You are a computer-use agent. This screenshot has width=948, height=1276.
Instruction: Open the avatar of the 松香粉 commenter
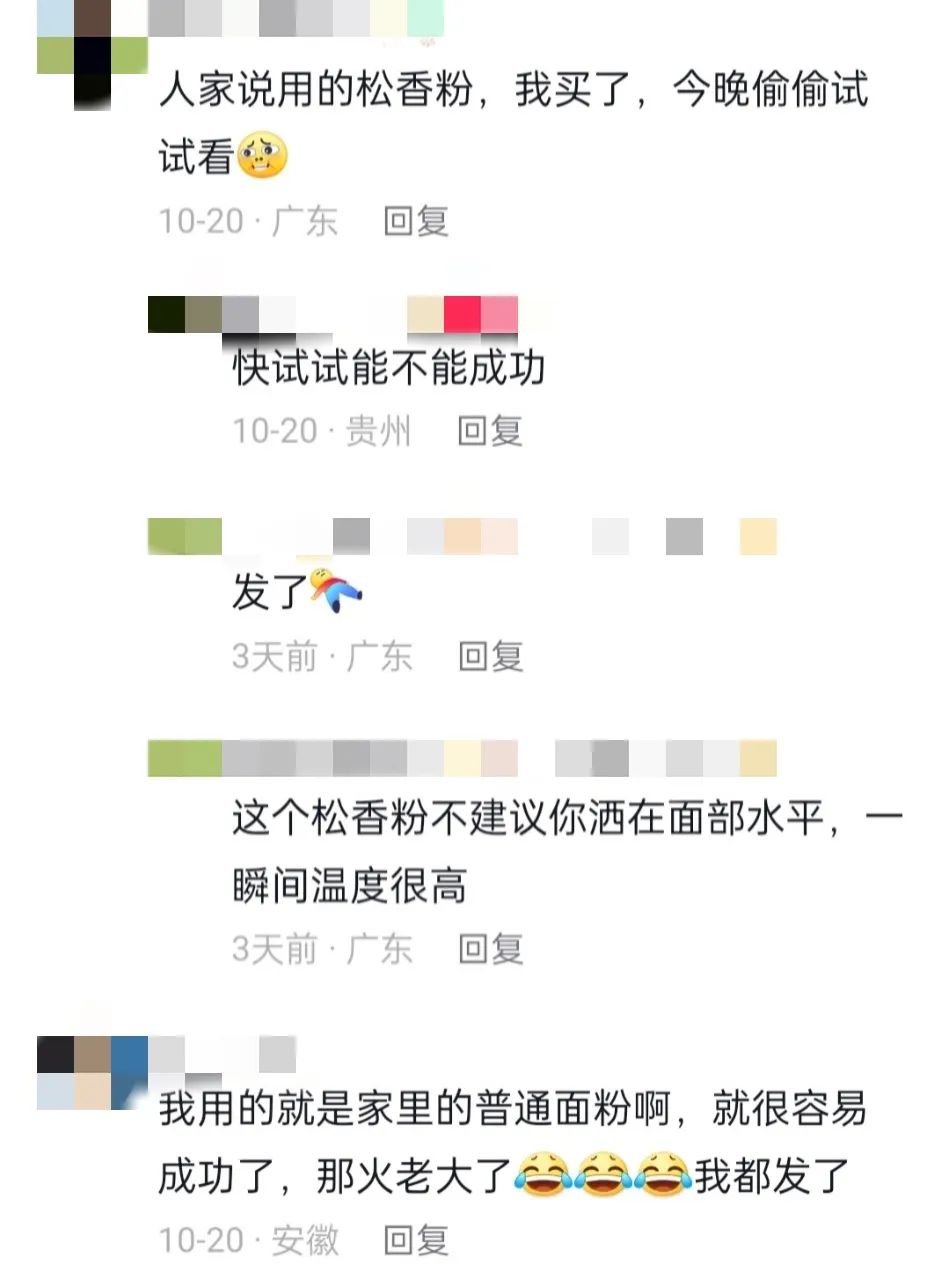92,50
